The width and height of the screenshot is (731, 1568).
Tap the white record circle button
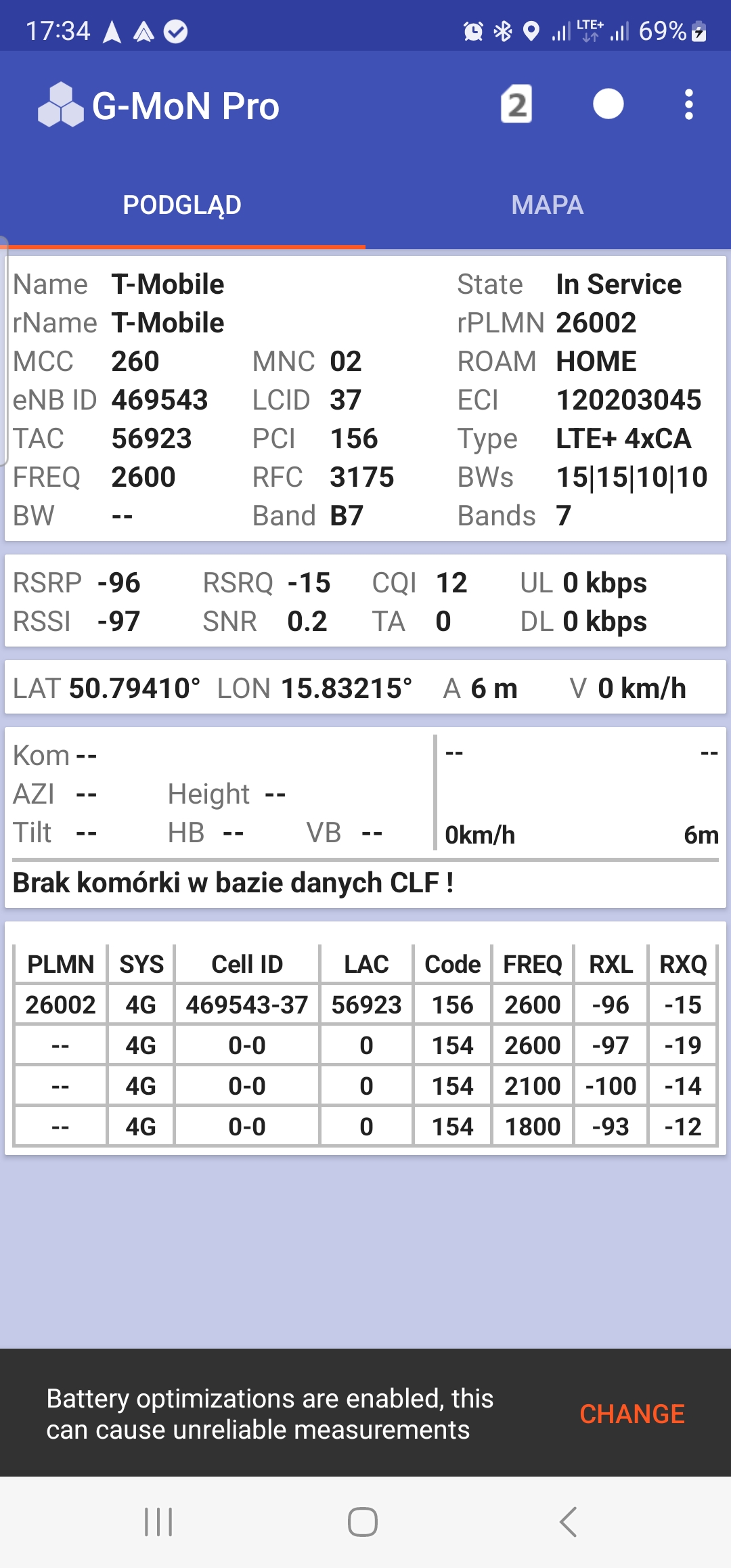(x=608, y=104)
